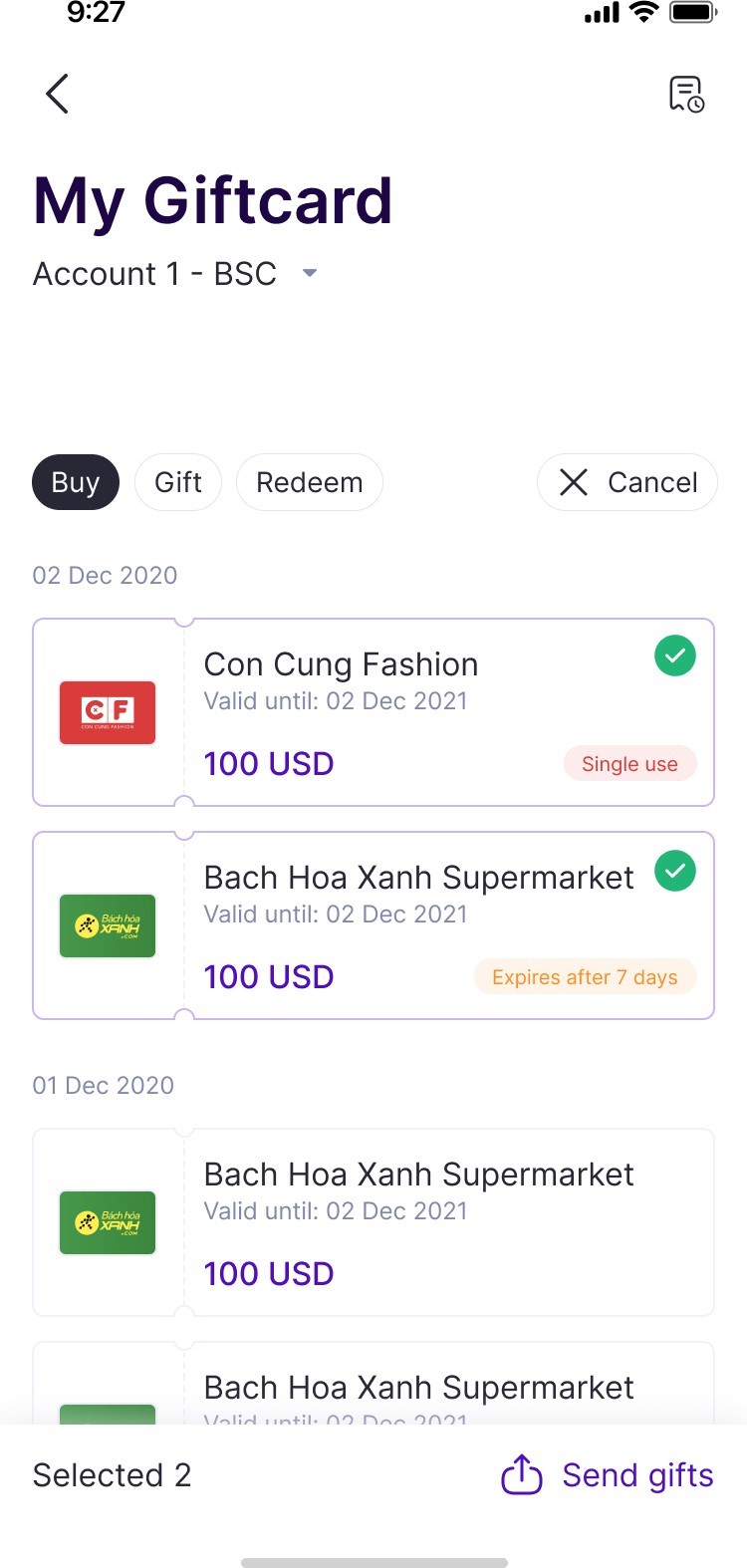Deselect the Con Cung Fashion giftcard
Screen dimensions: 747x1568
point(674,656)
